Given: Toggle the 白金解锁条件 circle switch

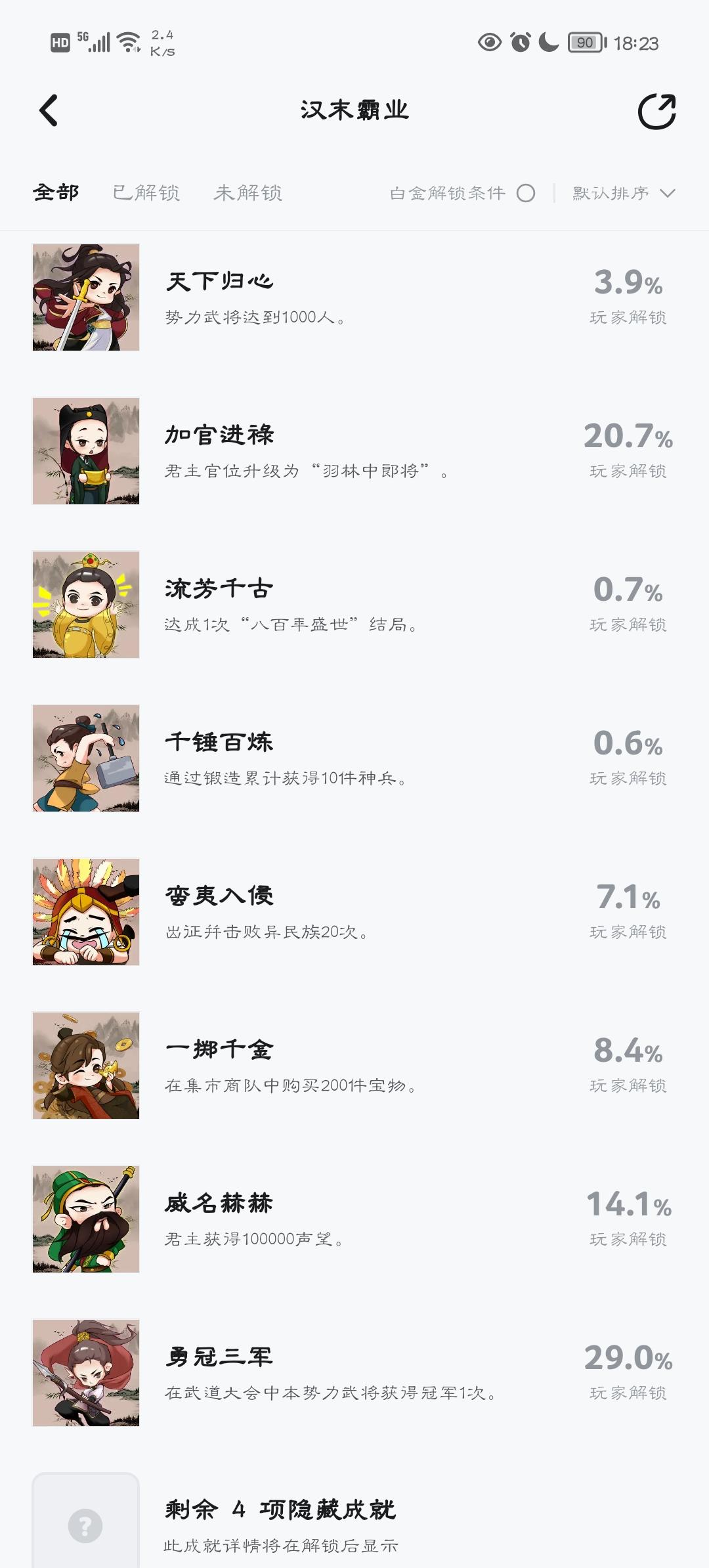Looking at the screenshot, I should click(x=525, y=194).
